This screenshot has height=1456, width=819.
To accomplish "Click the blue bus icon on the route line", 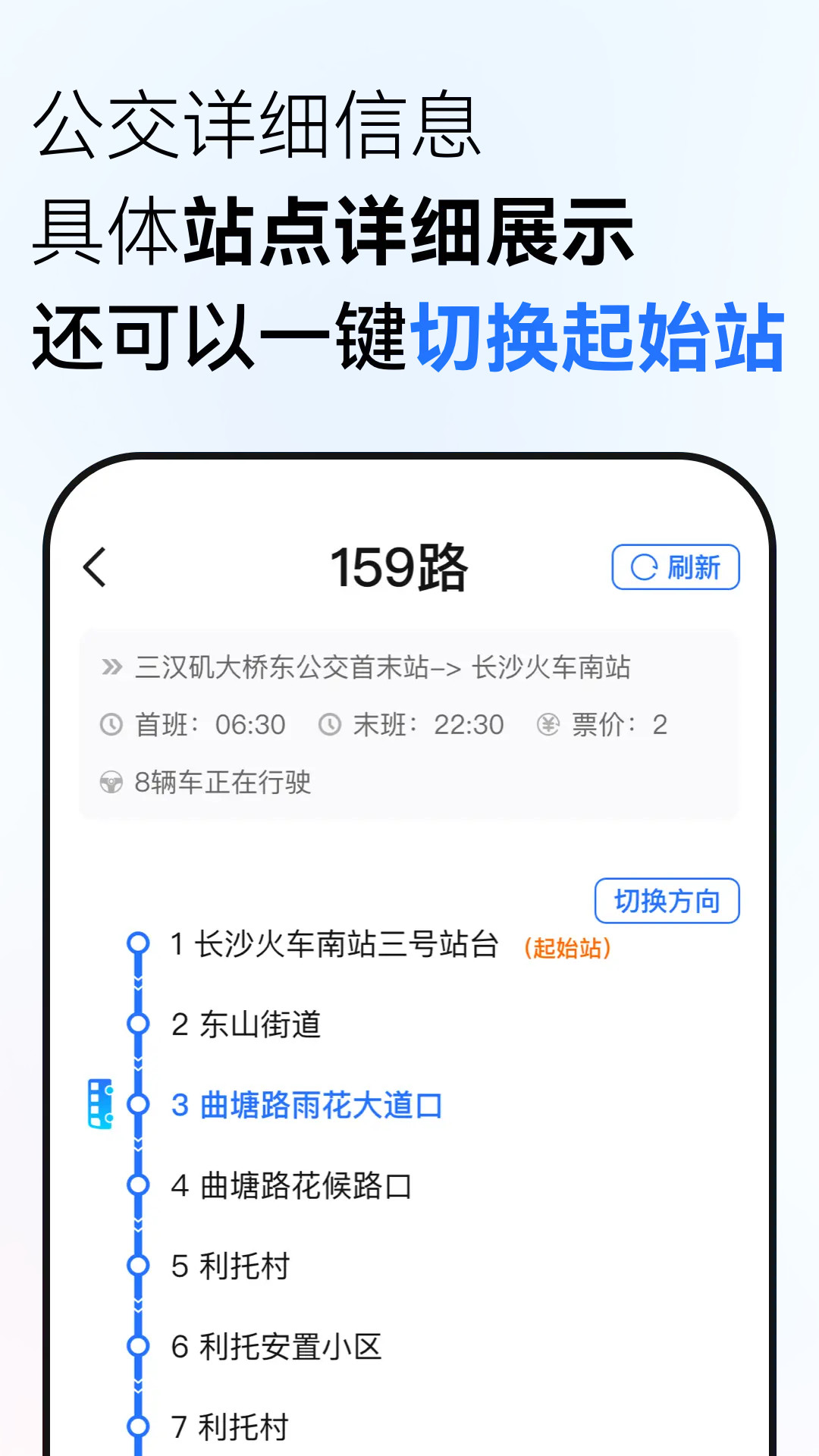I will 101,1103.
